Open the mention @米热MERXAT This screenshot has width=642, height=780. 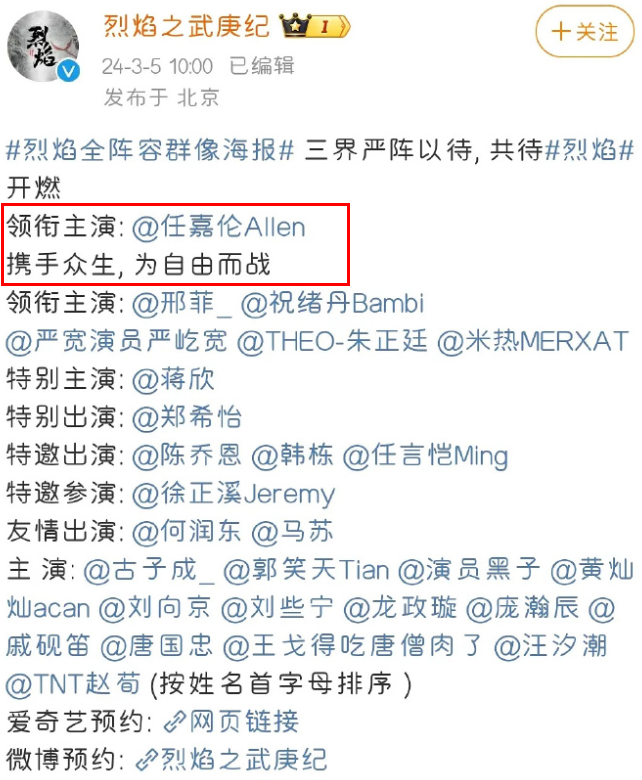(535, 341)
